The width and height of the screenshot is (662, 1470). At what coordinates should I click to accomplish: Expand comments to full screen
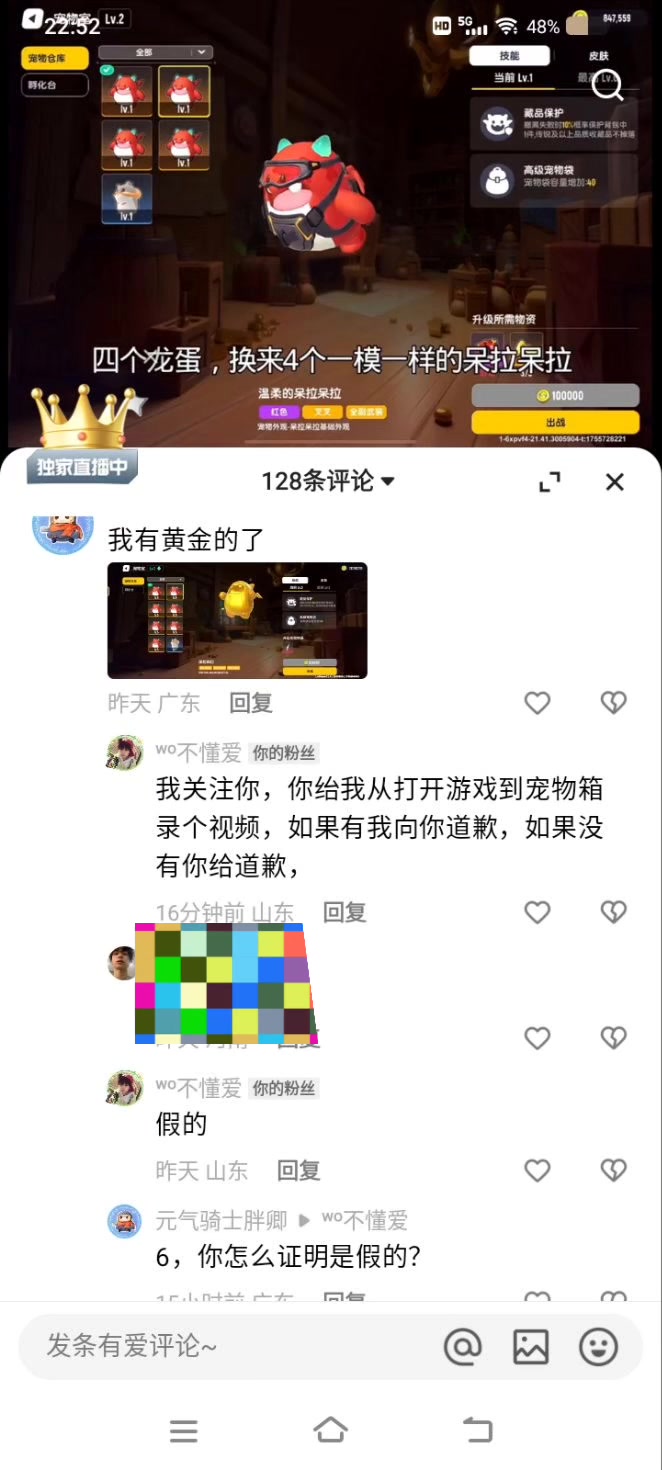click(x=549, y=483)
